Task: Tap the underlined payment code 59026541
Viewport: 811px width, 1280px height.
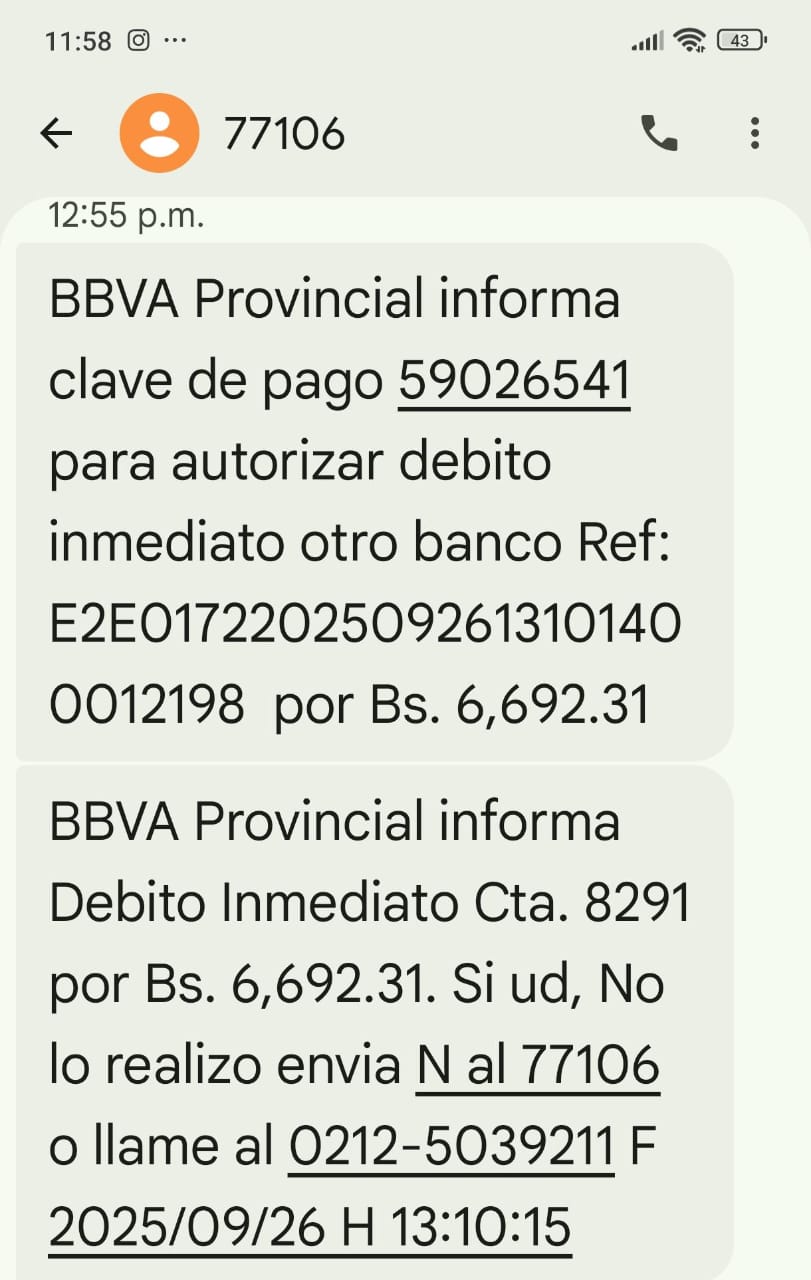Action: 514,381
